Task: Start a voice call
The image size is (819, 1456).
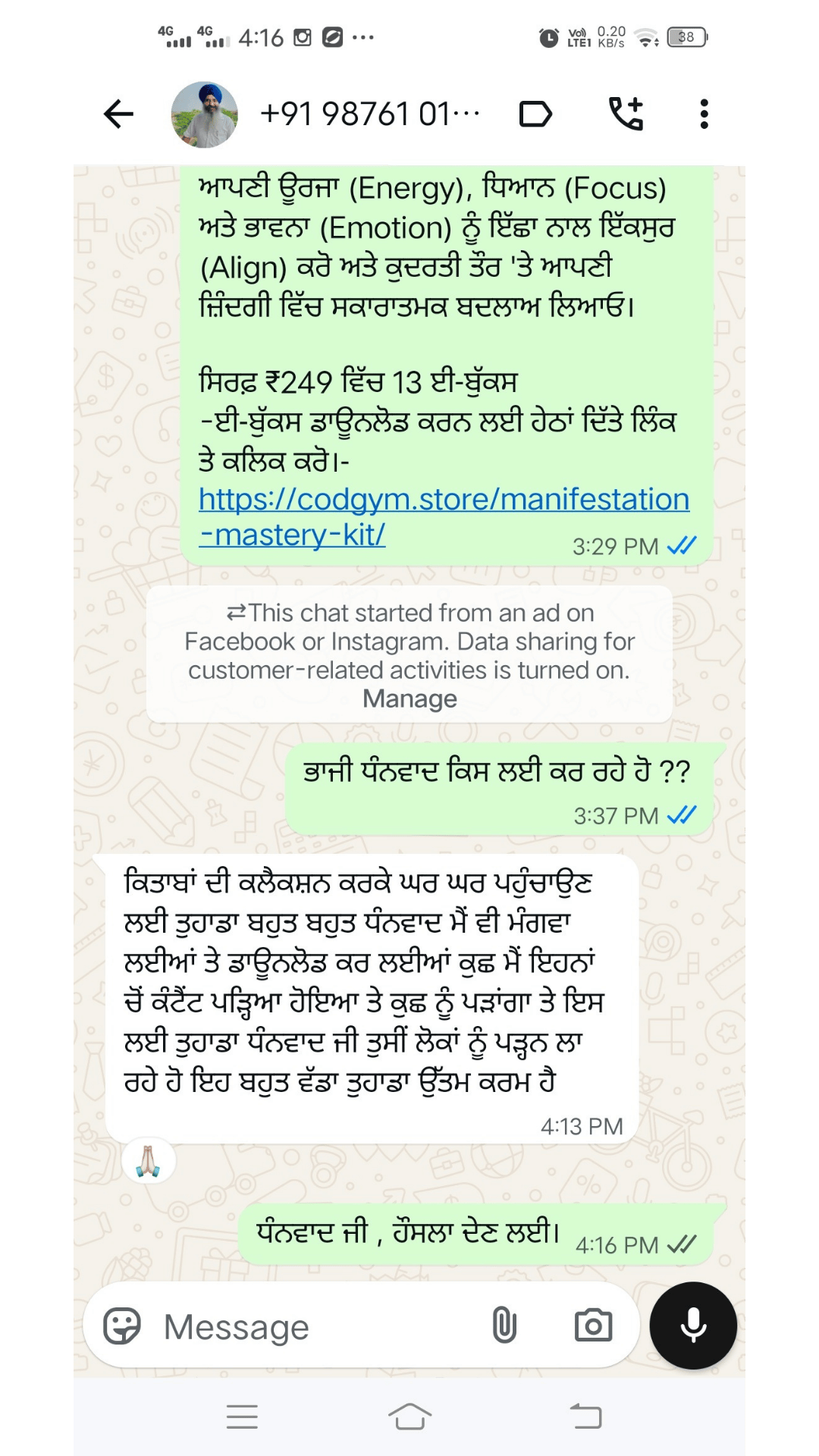Action: tap(626, 115)
